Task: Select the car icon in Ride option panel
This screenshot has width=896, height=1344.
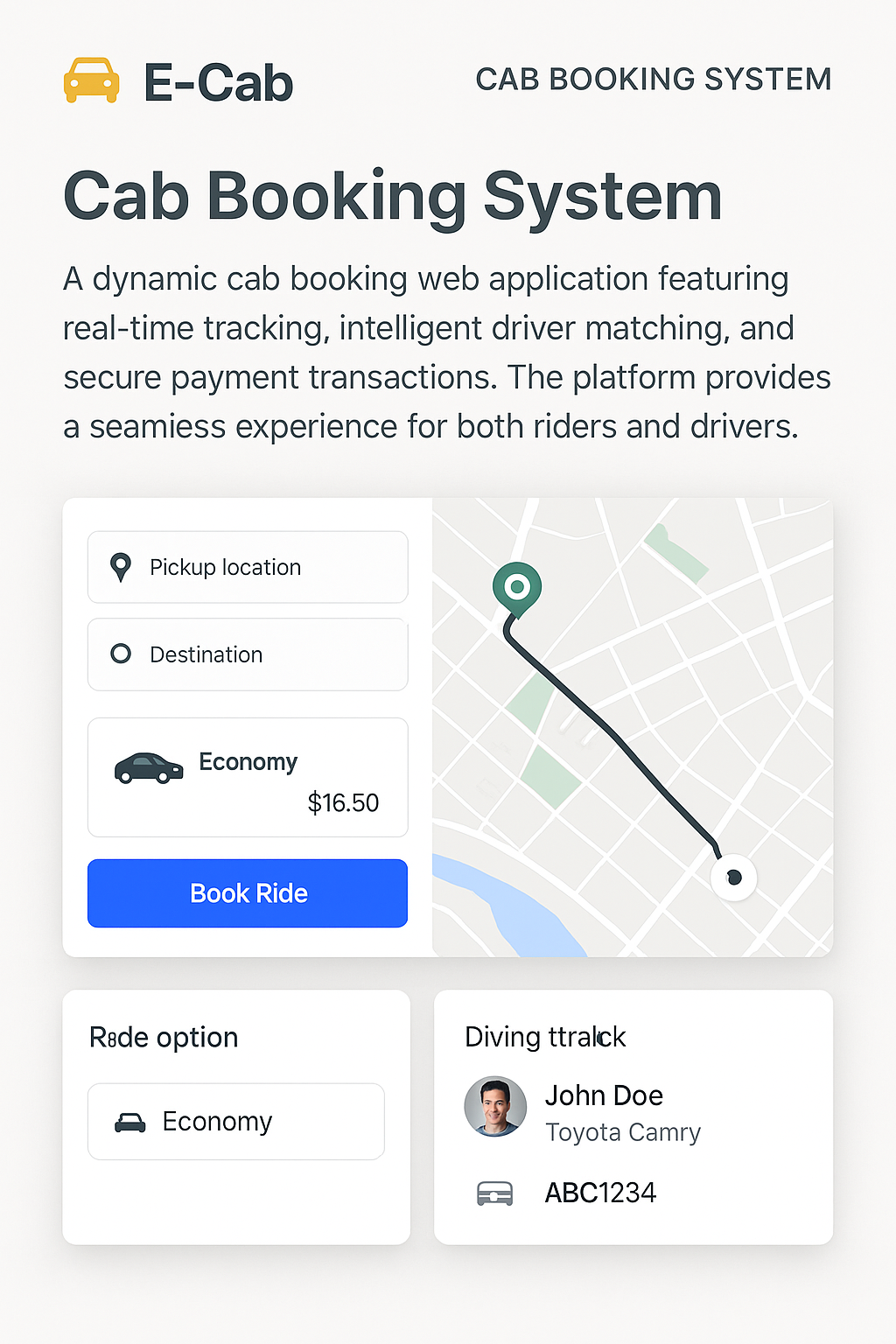Action: point(129,1121)
